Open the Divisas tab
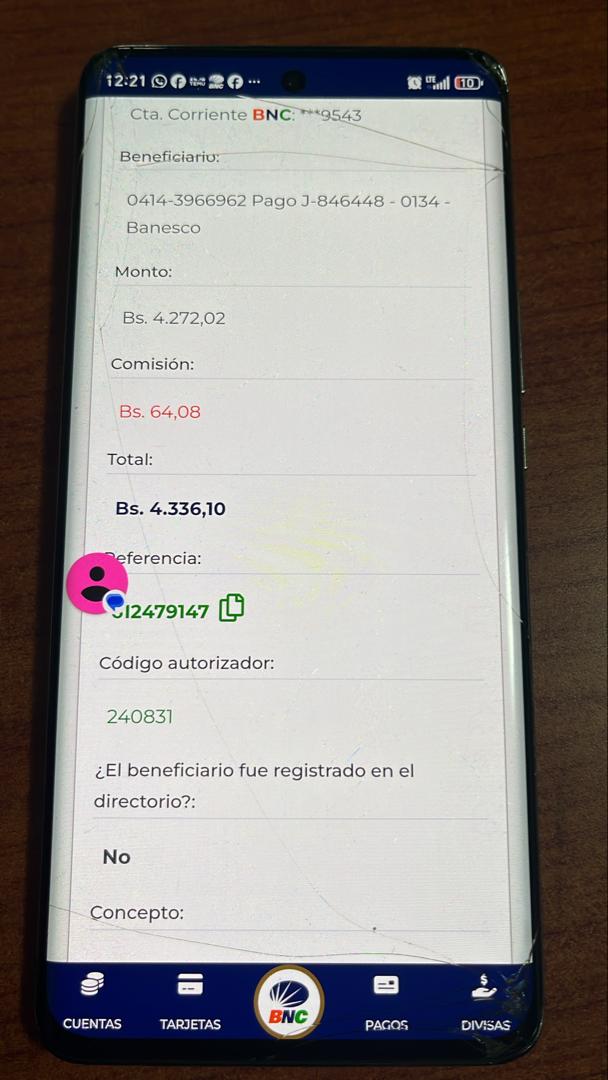This screenshot has height=1080, width=608. coord(485,1002)
